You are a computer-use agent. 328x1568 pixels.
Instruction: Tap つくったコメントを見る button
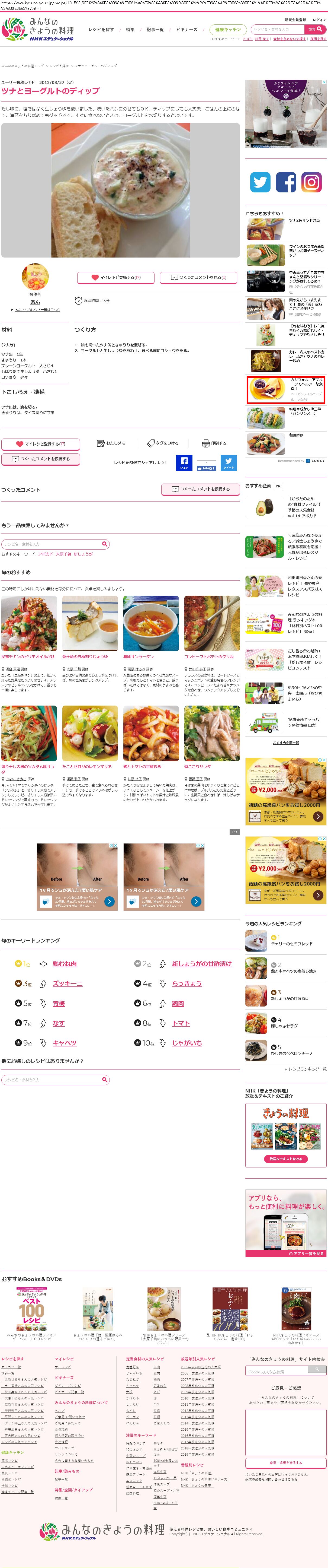point(198,278)
